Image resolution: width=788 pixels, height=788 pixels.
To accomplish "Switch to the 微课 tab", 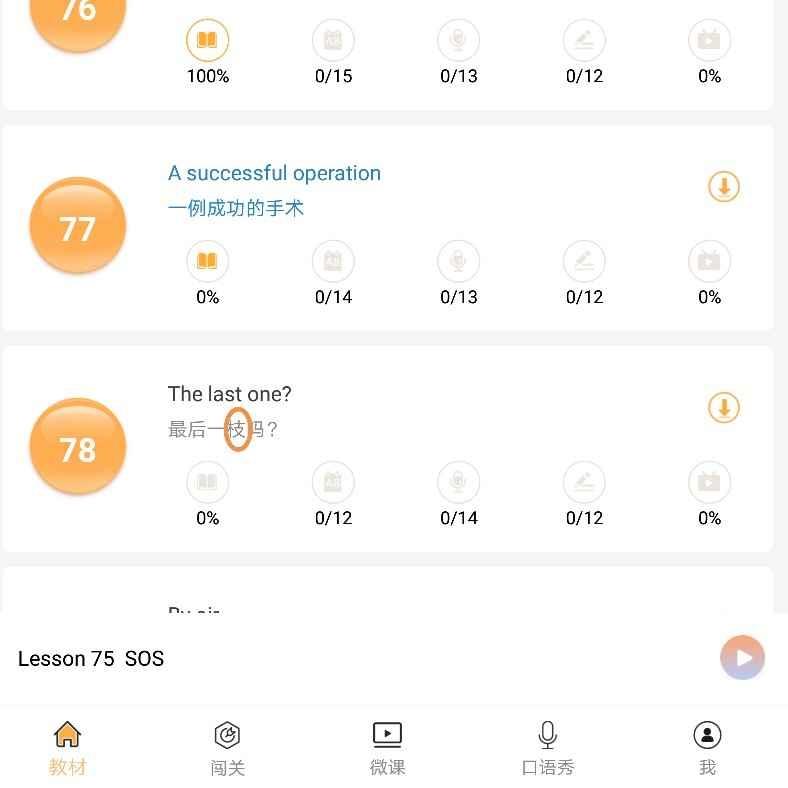I will coord(387,748).
